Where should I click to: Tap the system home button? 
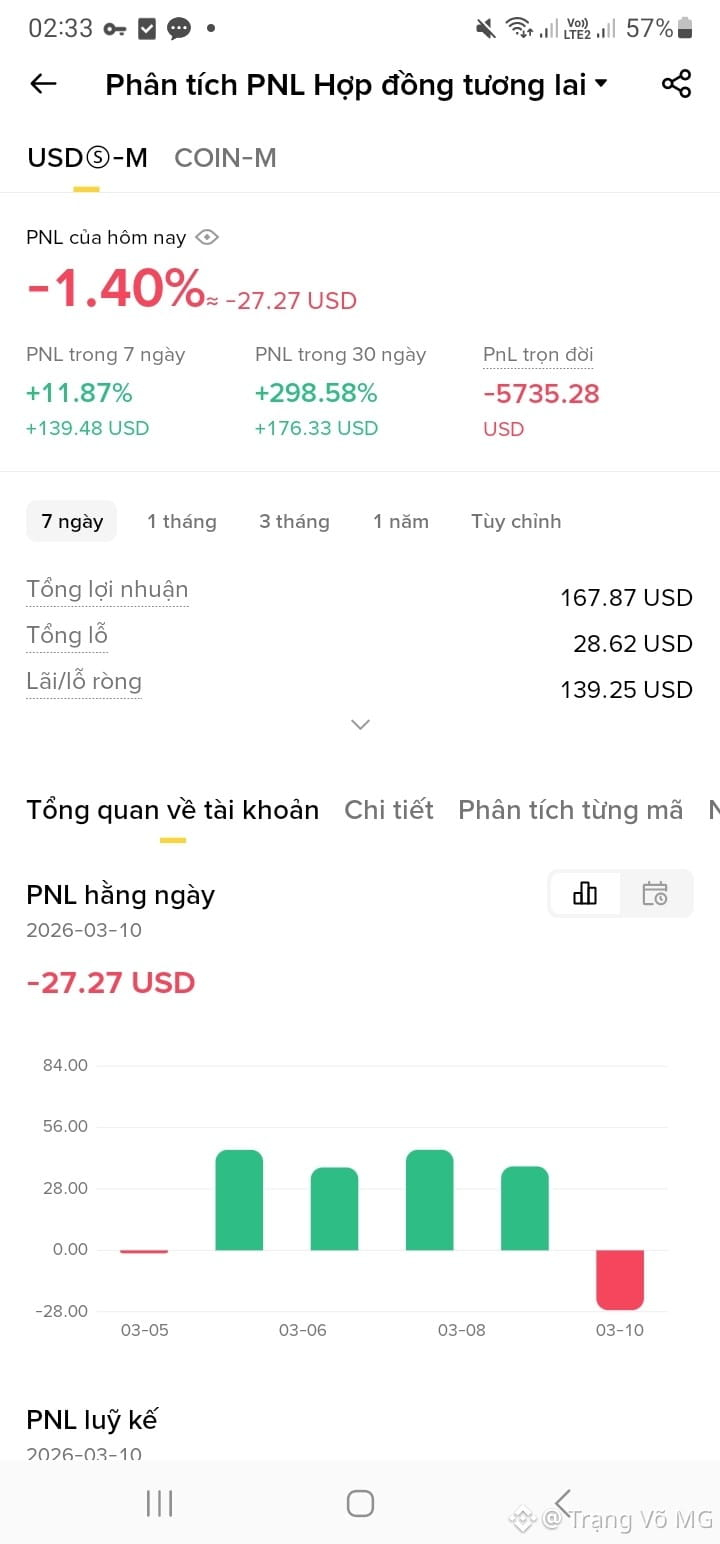360,1503
